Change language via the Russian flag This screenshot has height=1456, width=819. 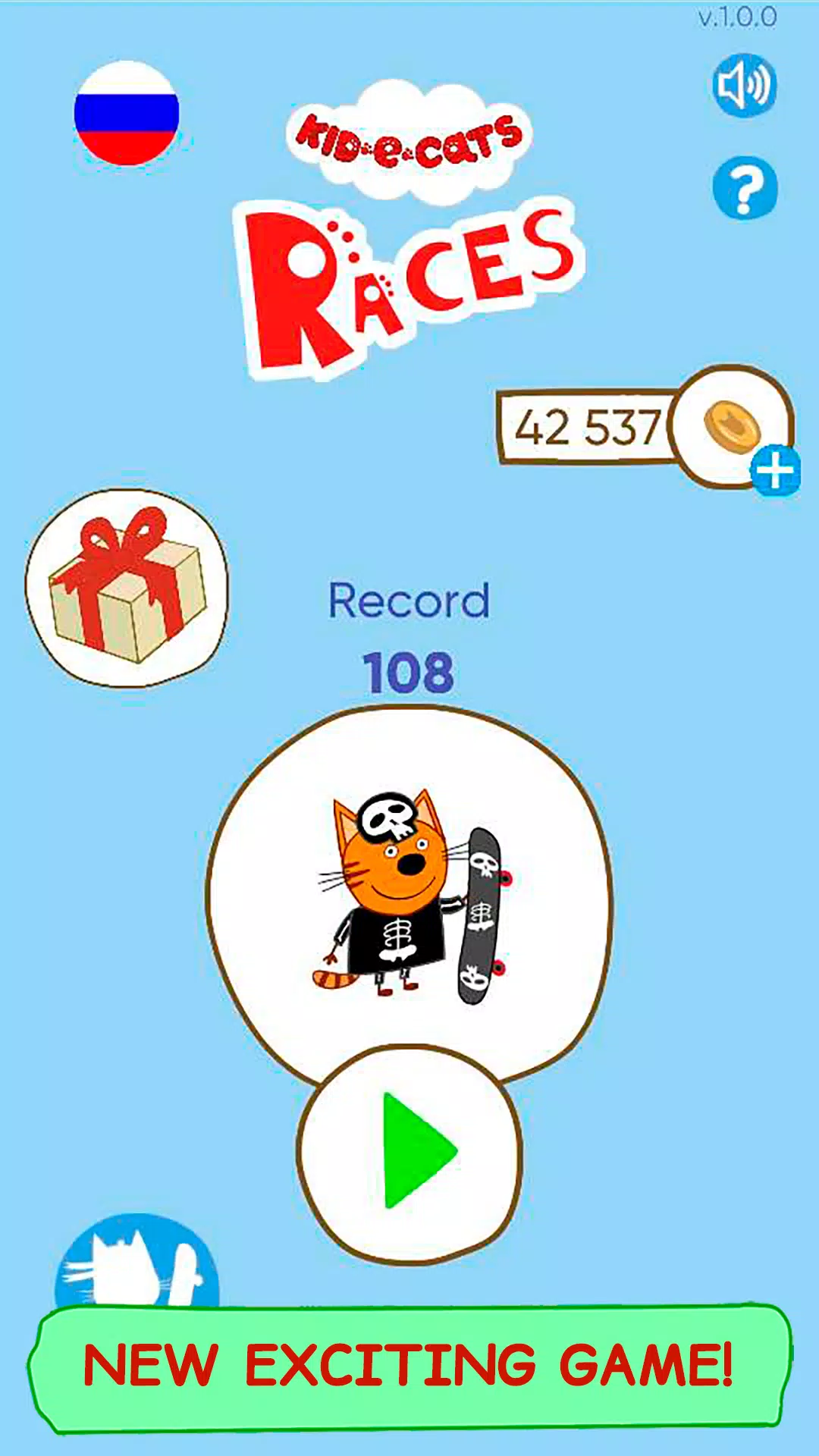pos(127,113)
